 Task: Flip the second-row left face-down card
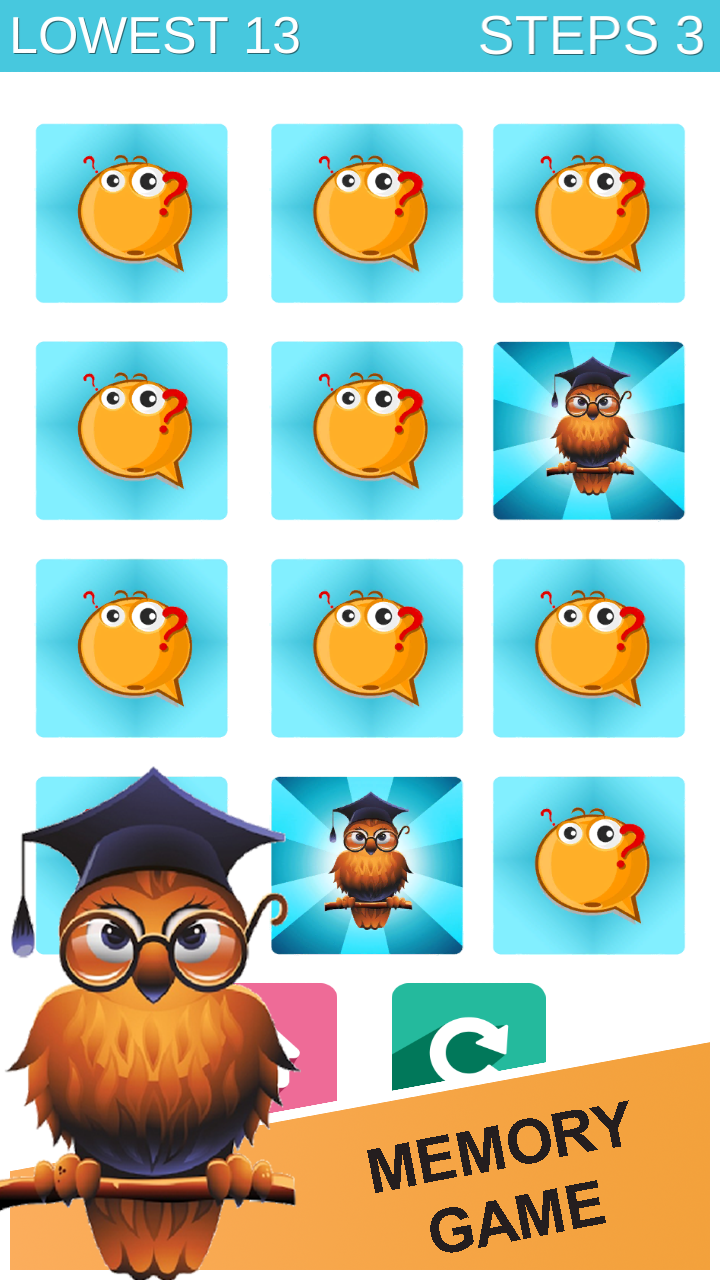point(132,431)
